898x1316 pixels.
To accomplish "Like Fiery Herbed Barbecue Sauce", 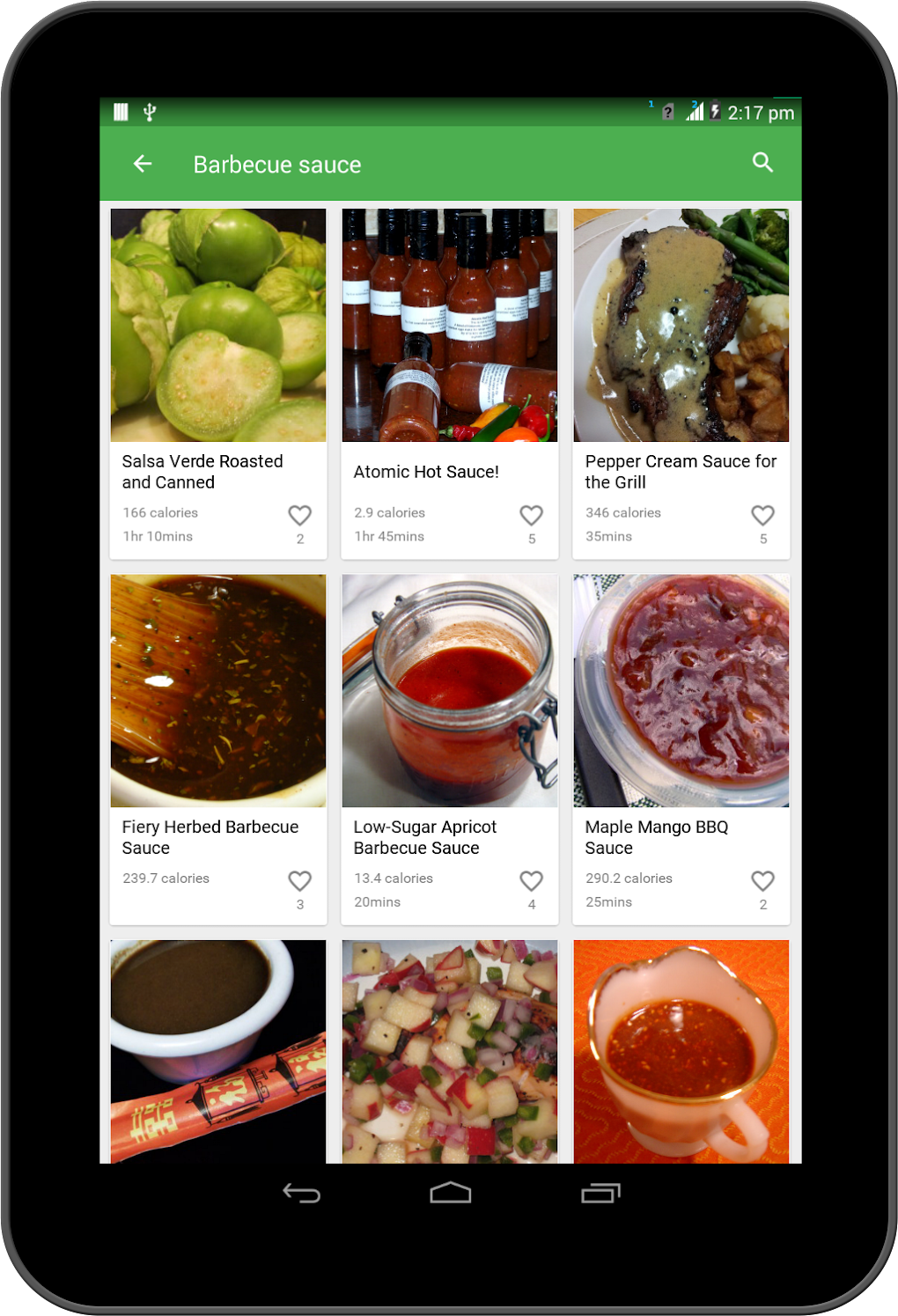I will point(300,880).
